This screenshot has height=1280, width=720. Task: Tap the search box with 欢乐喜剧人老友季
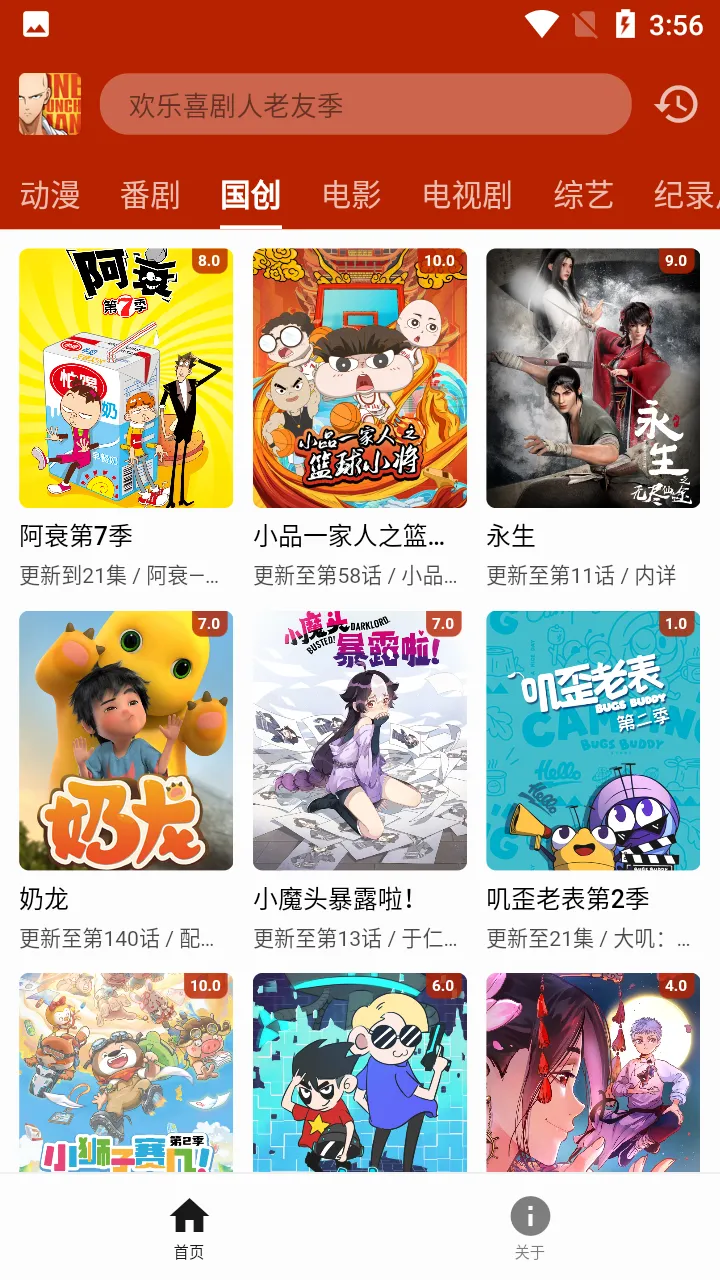[x=365, y=104]
